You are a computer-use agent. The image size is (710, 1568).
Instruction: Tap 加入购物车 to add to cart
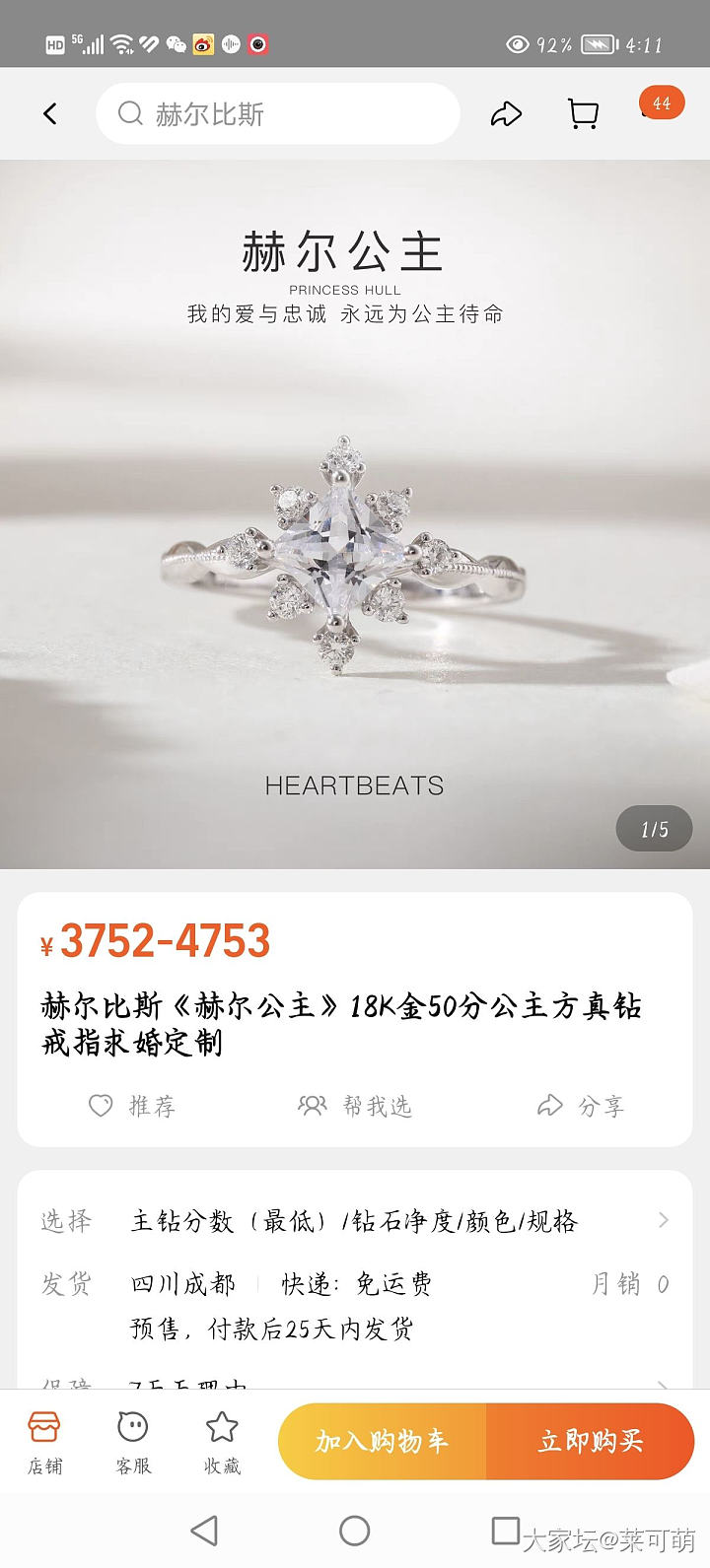tap(383, 1442)
